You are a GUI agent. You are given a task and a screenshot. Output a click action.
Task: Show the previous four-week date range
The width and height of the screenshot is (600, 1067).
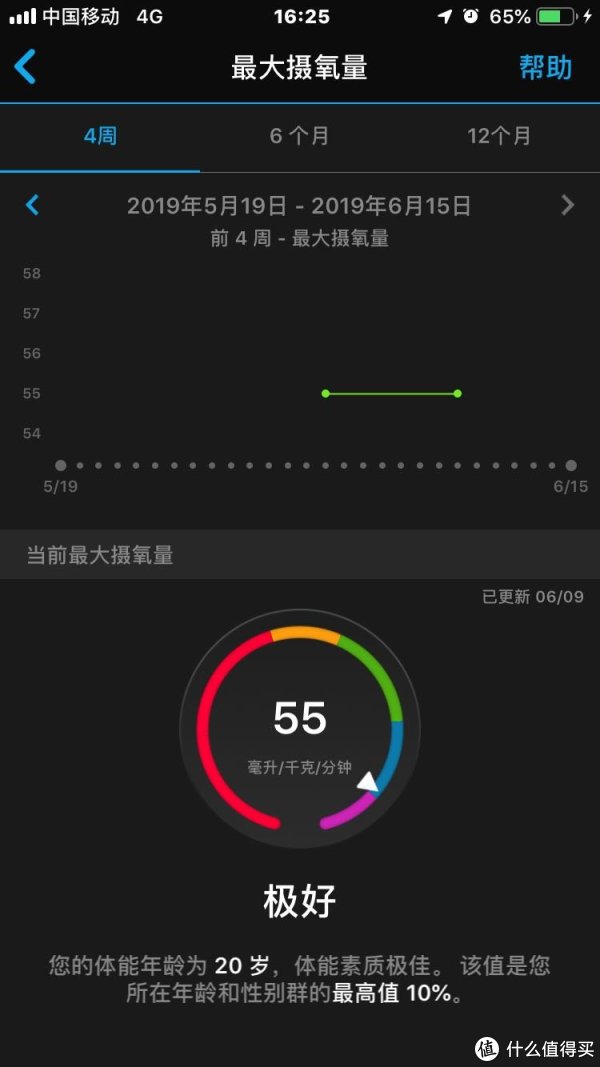(32, 205)
